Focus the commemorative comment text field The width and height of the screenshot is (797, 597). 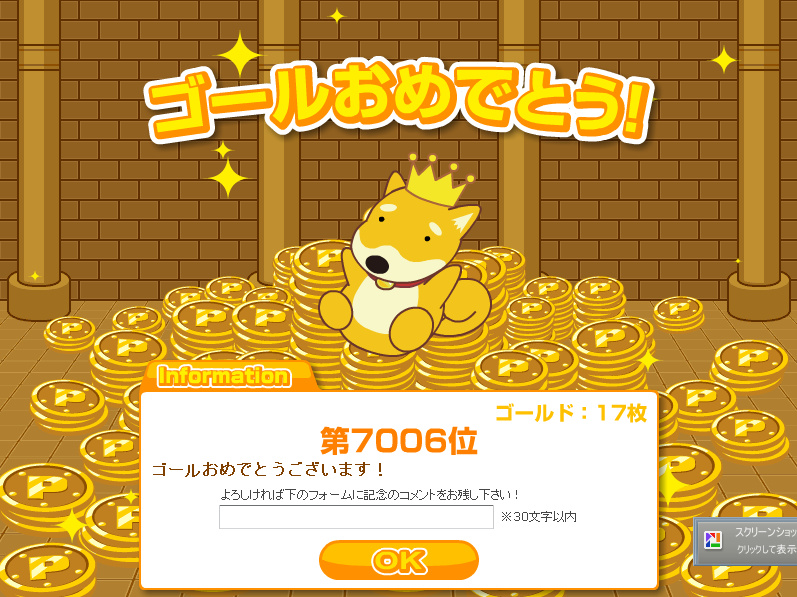pyautogui.click(x=356, y=517)
